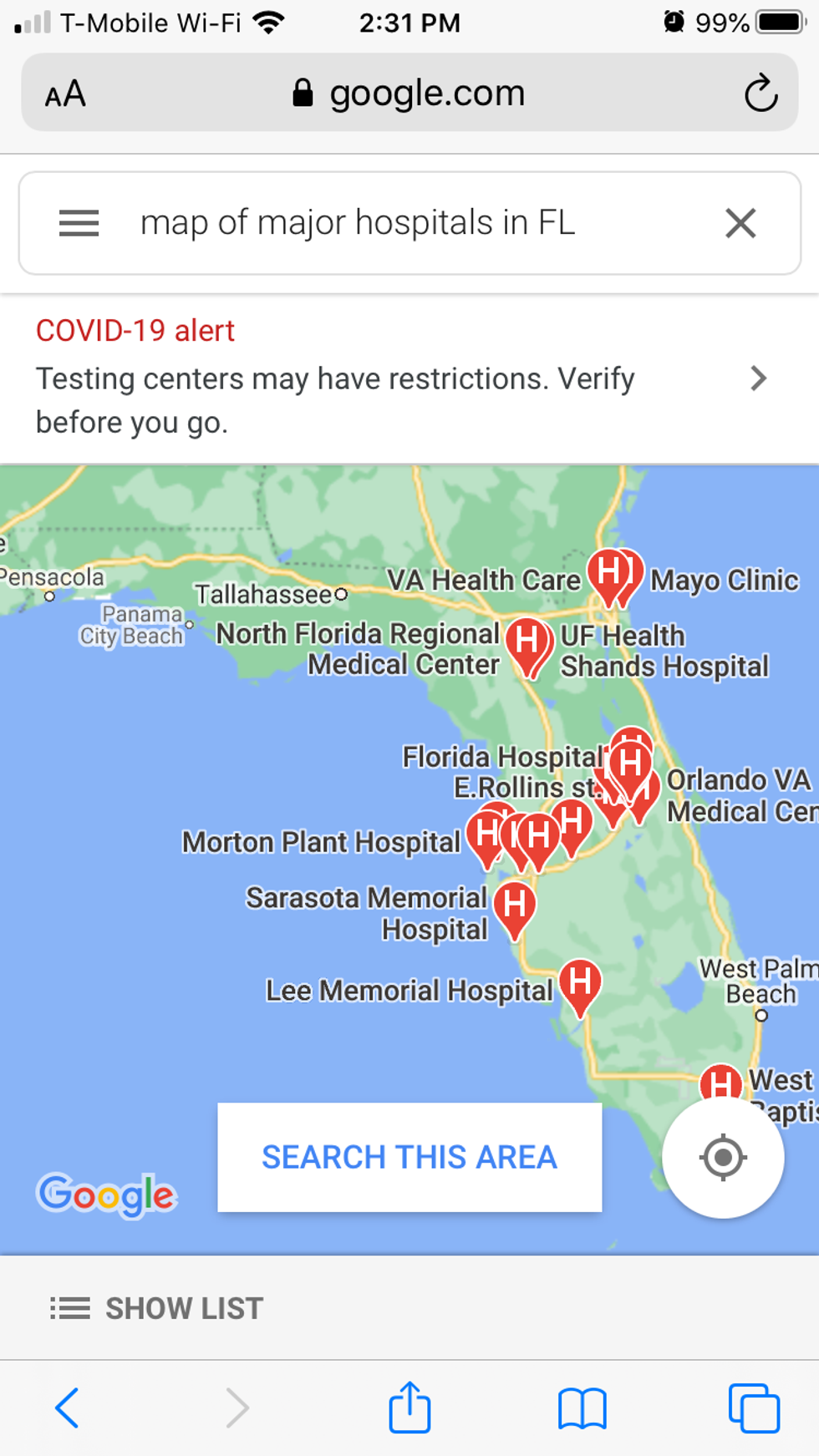Image resolution: width=819 pixels, height=1456 pixels.
Task: Clear the search query with X
Action: coord(740,223)
